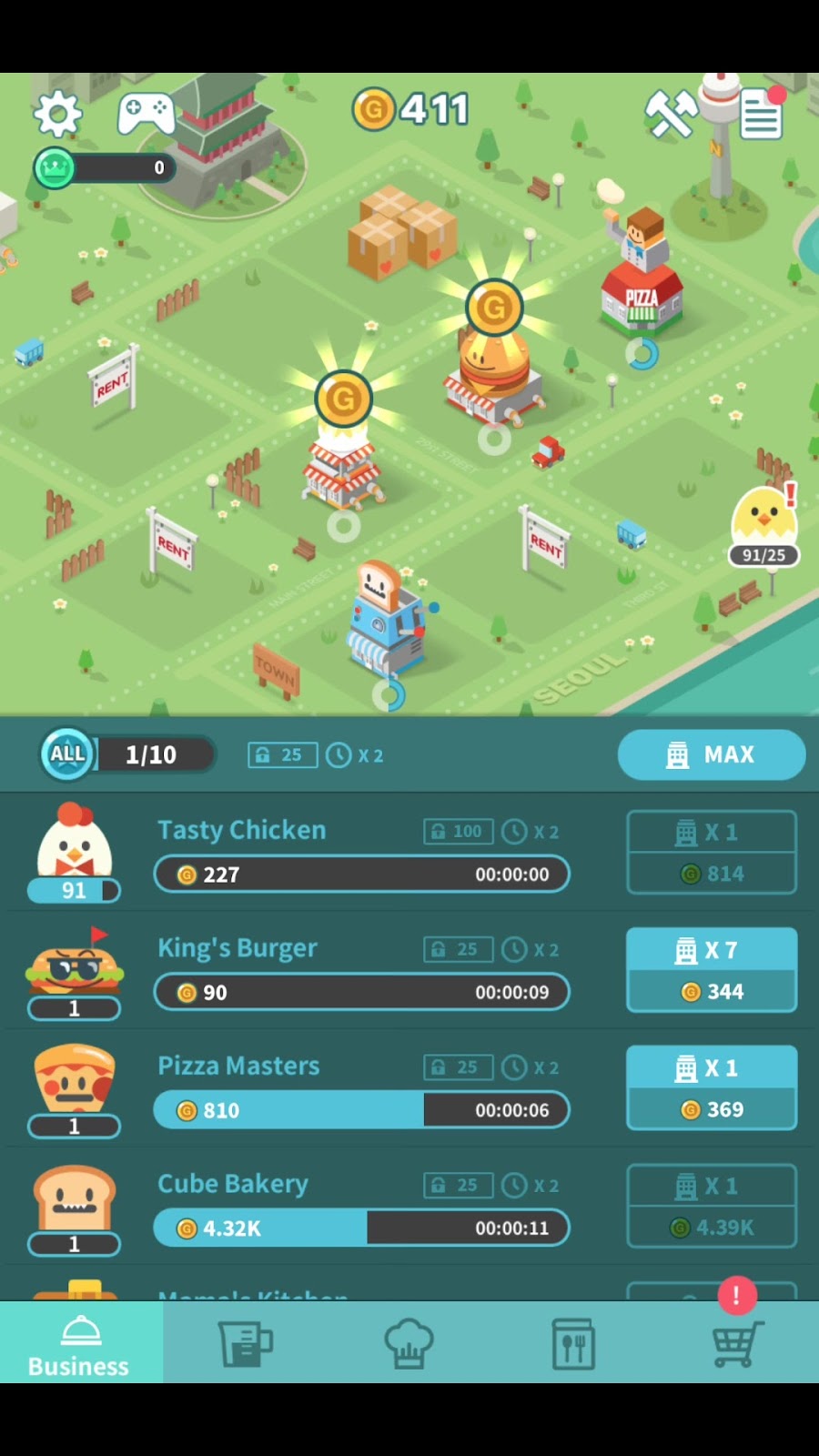Buy King's Burger X7 upgrade for 344
The image size is (819, 1456).
[x=712, y=970]
